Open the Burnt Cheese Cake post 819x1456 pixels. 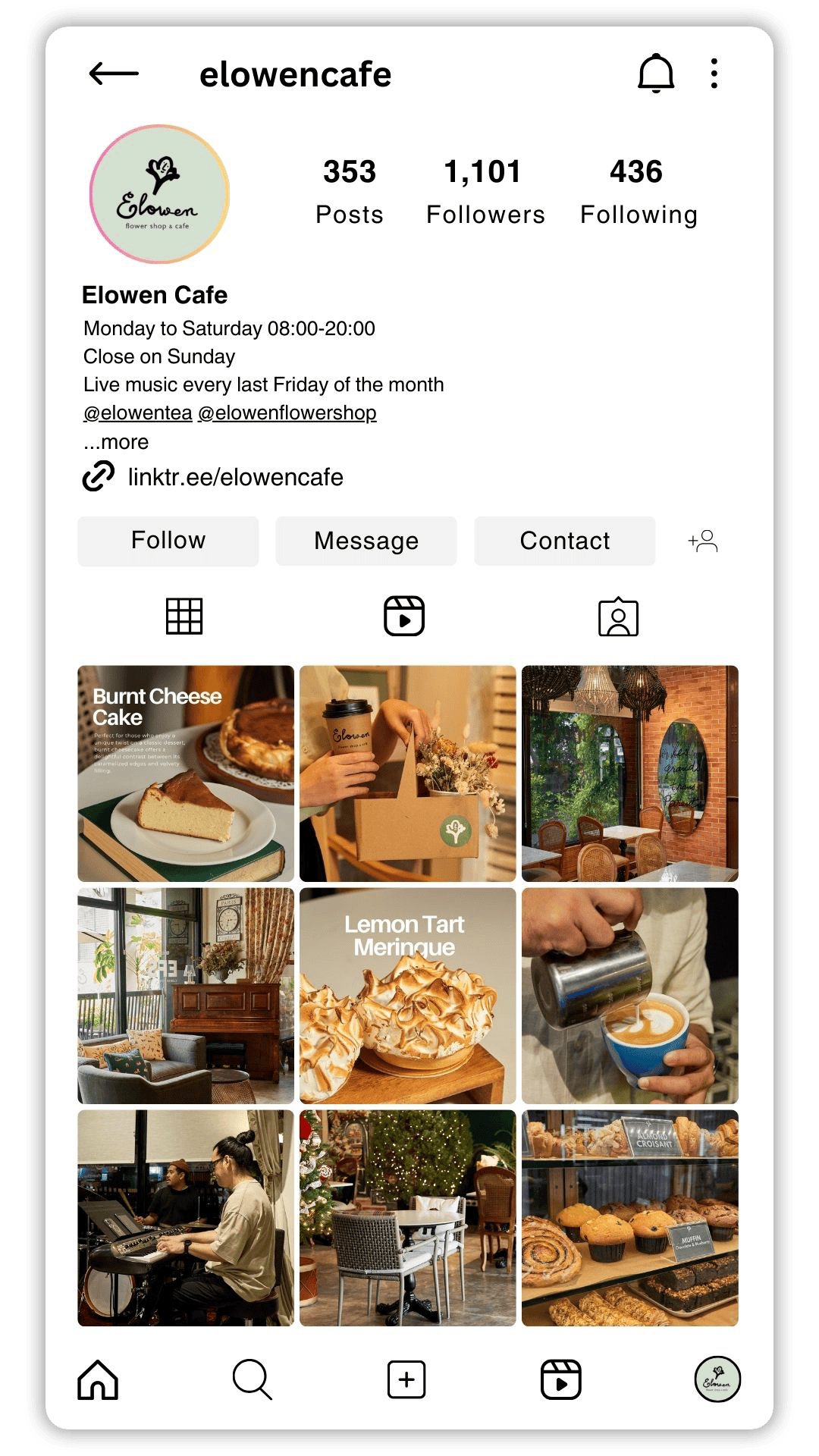pos(186,773)
